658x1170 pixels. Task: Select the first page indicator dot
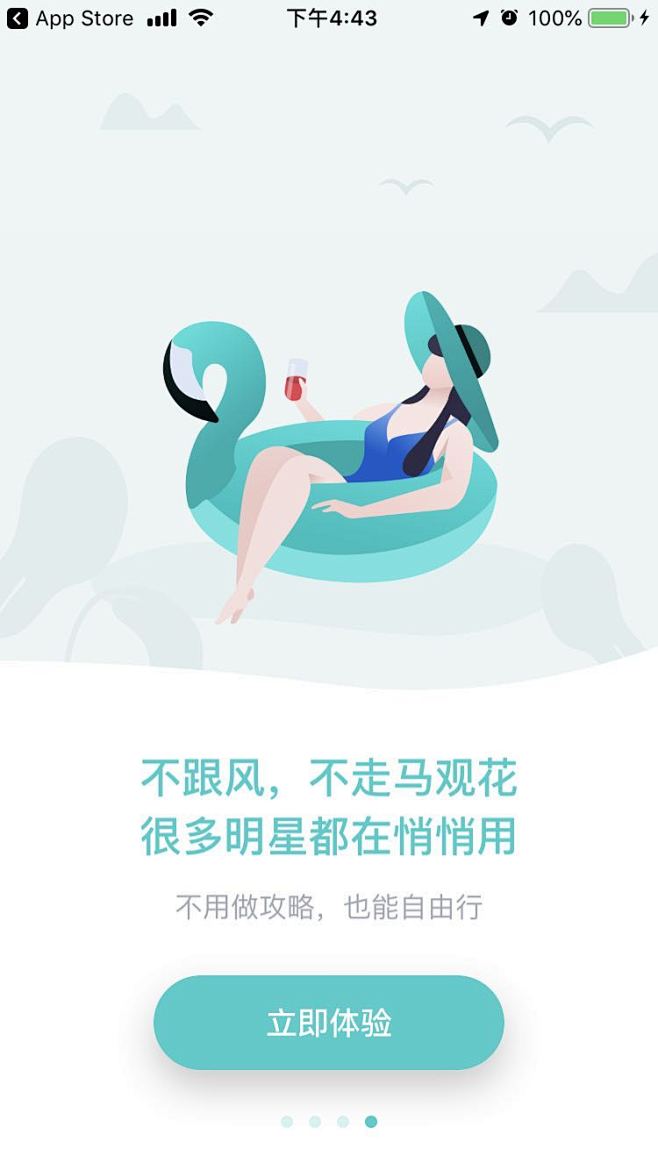click(x=286, y=1121)
